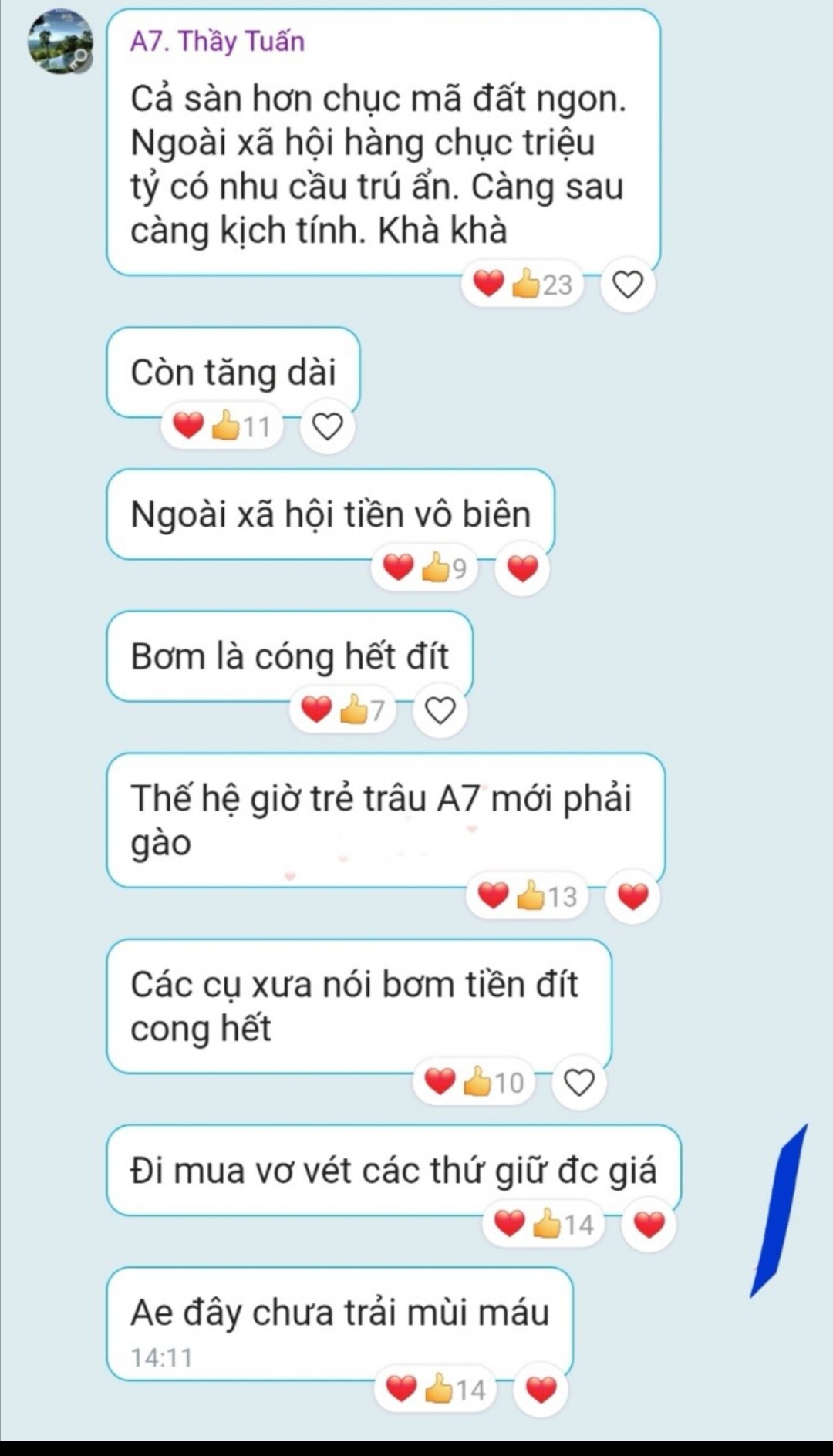Open Thầy Tuấn's profile picture
833x1456 pixels.
60,42
